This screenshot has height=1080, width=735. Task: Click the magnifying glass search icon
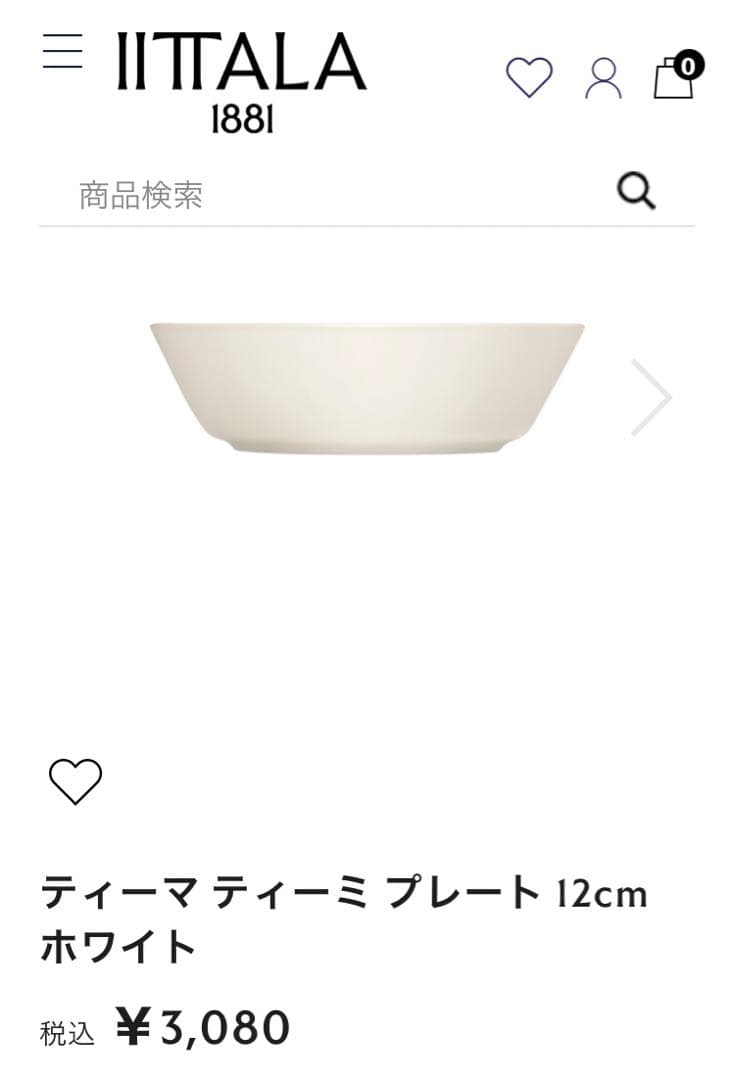click(636, 188)
